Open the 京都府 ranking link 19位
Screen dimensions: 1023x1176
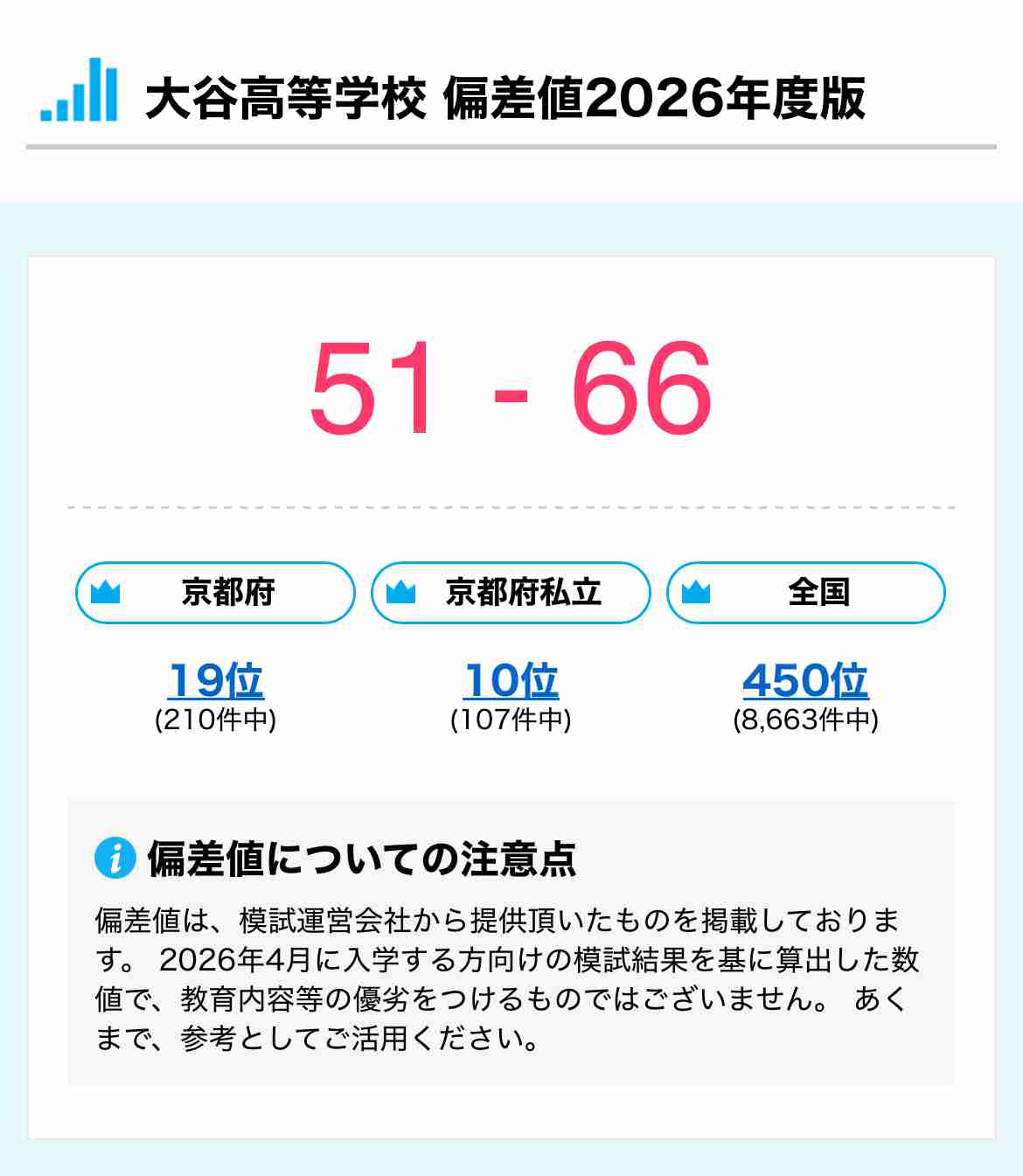point(215,680)
